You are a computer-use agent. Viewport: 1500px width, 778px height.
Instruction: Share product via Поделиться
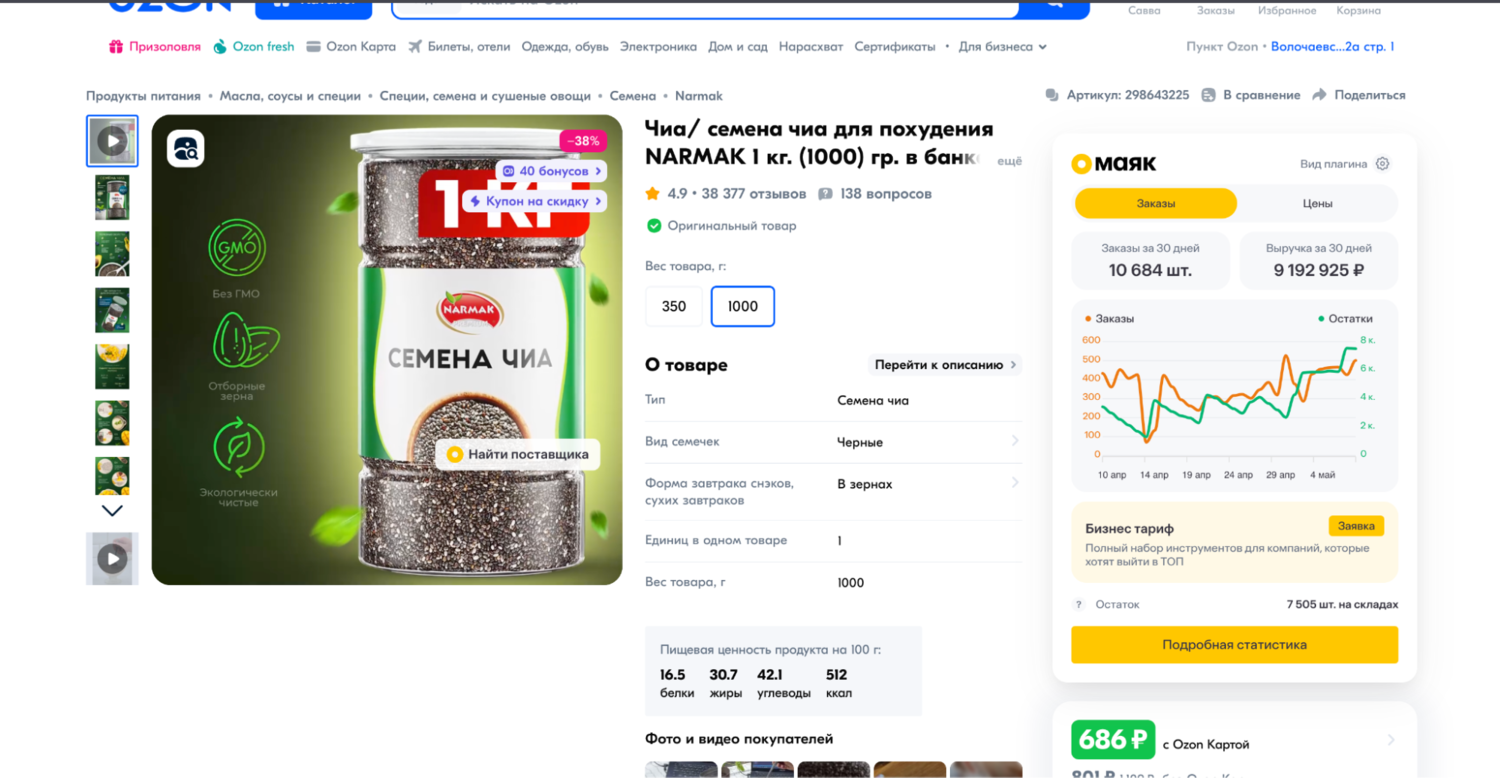(x=1359, y=95)
